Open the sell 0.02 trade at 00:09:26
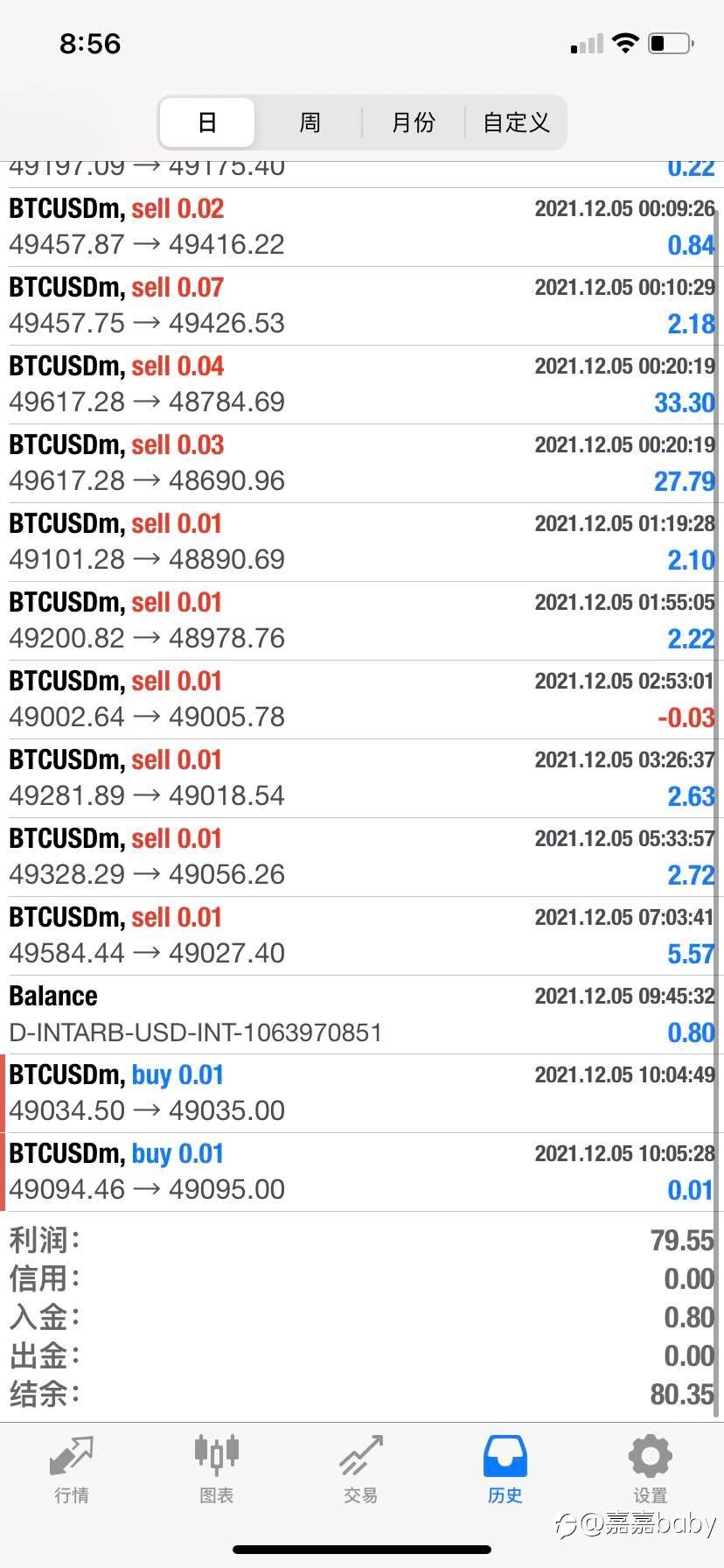The image size is (724, 1568). pos(362,227)
